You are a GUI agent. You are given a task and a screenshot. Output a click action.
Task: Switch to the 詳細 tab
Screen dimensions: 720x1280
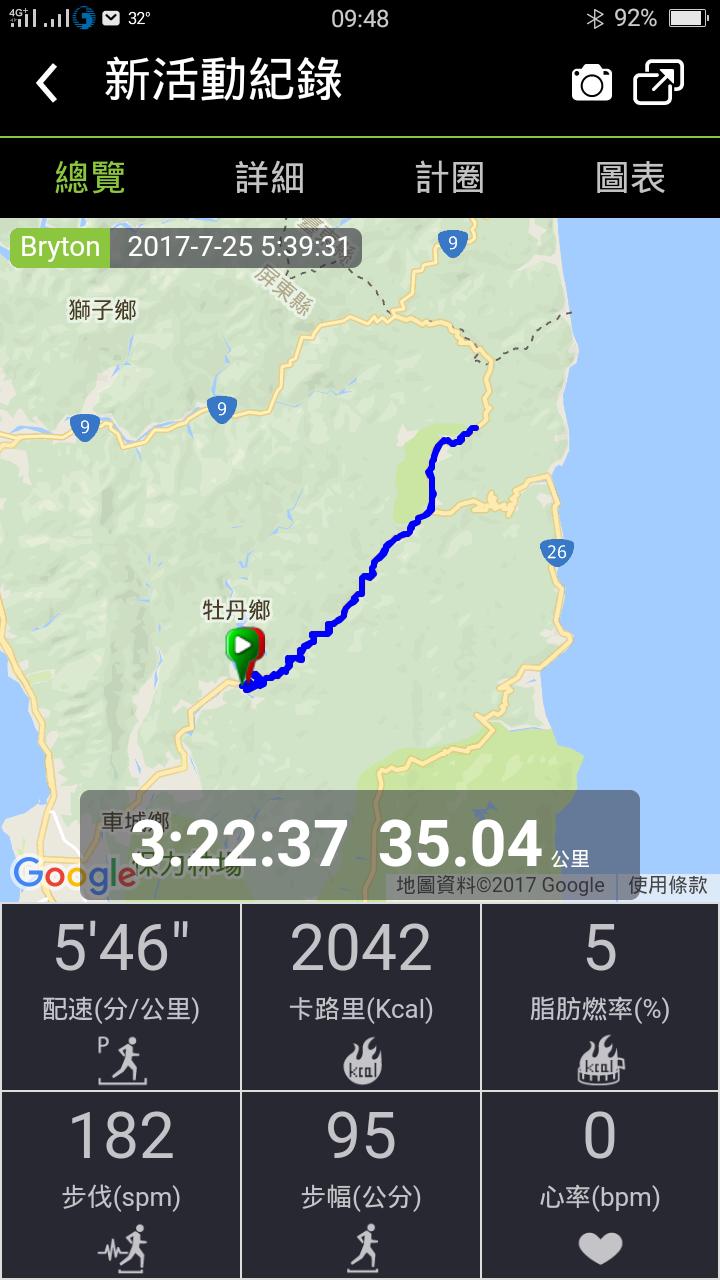pyautogui.click(x=269, y=178)
